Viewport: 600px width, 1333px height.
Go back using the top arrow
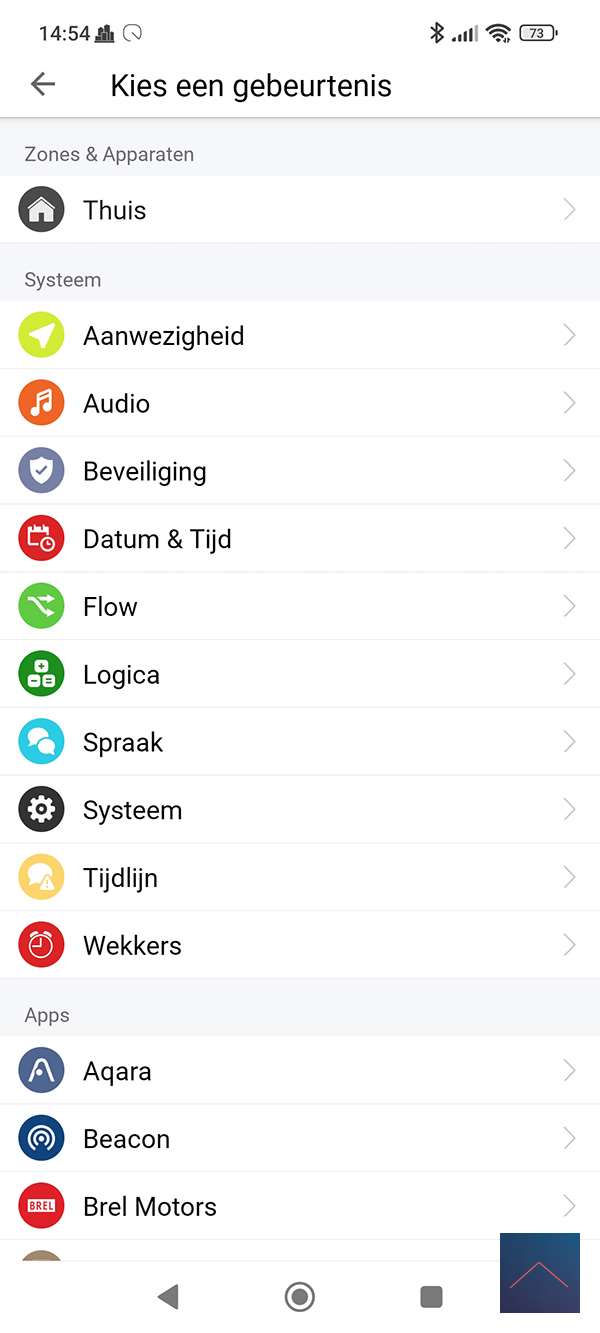[x=43, y=85]
